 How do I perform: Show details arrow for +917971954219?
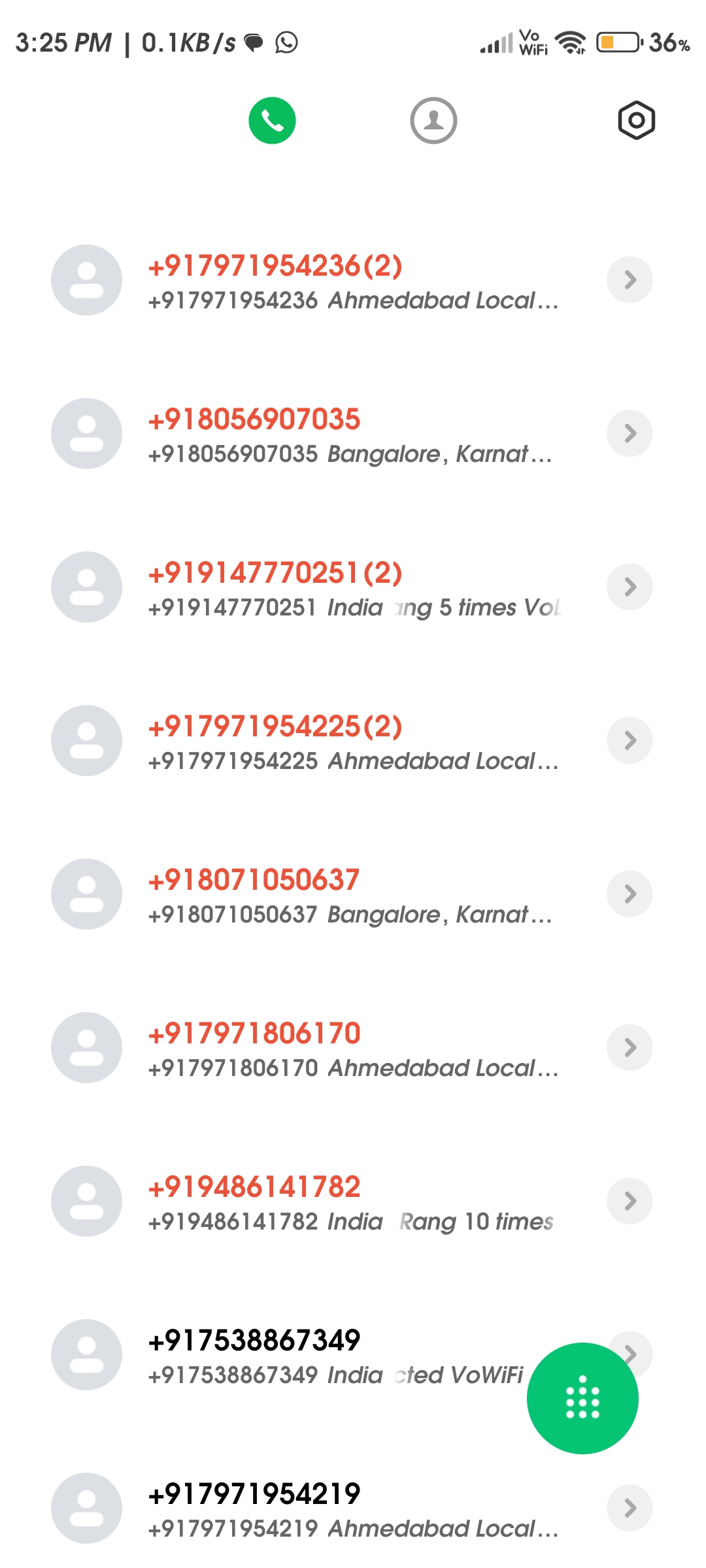tap(630, 1509)
